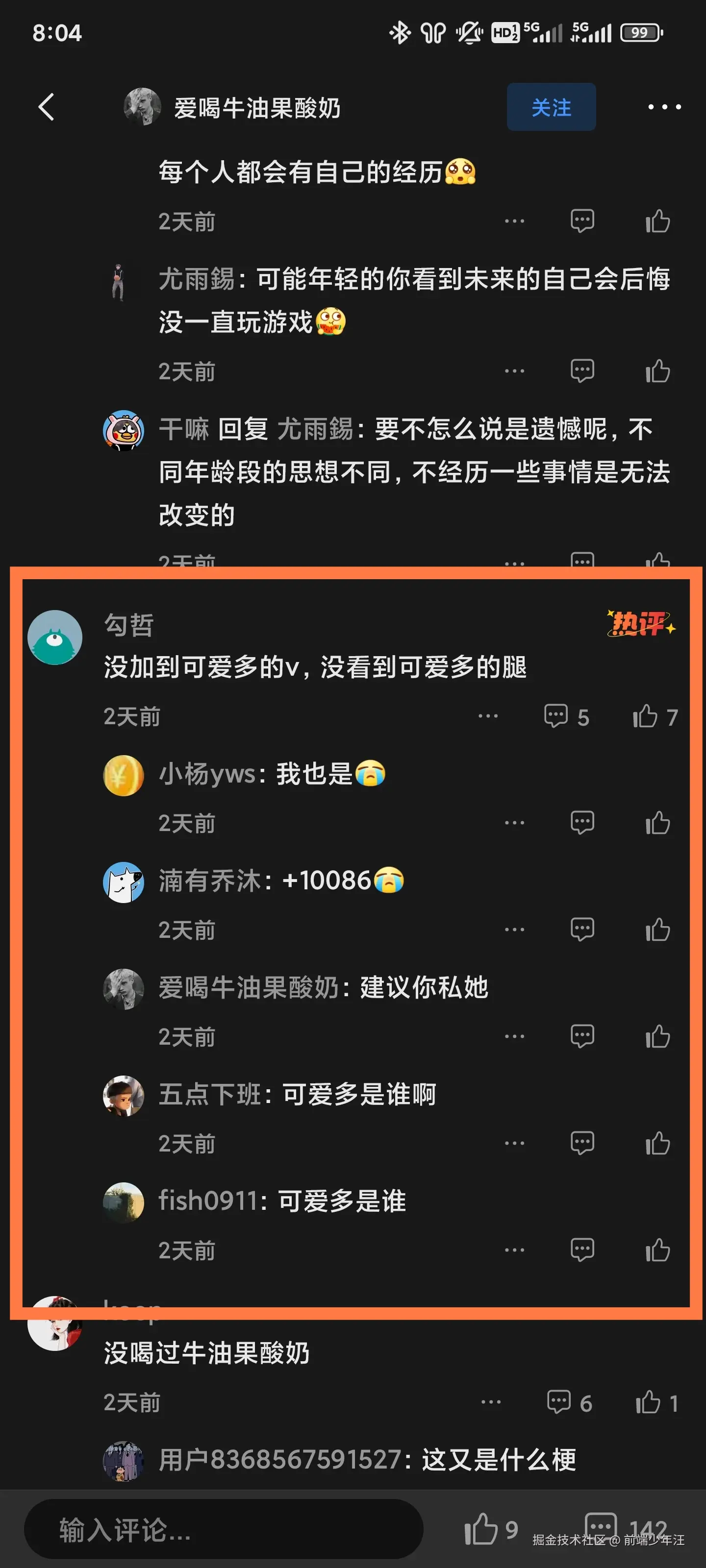Tap the 输入评论 comment input field
706x1568 pixels.
click(223, 1528)
